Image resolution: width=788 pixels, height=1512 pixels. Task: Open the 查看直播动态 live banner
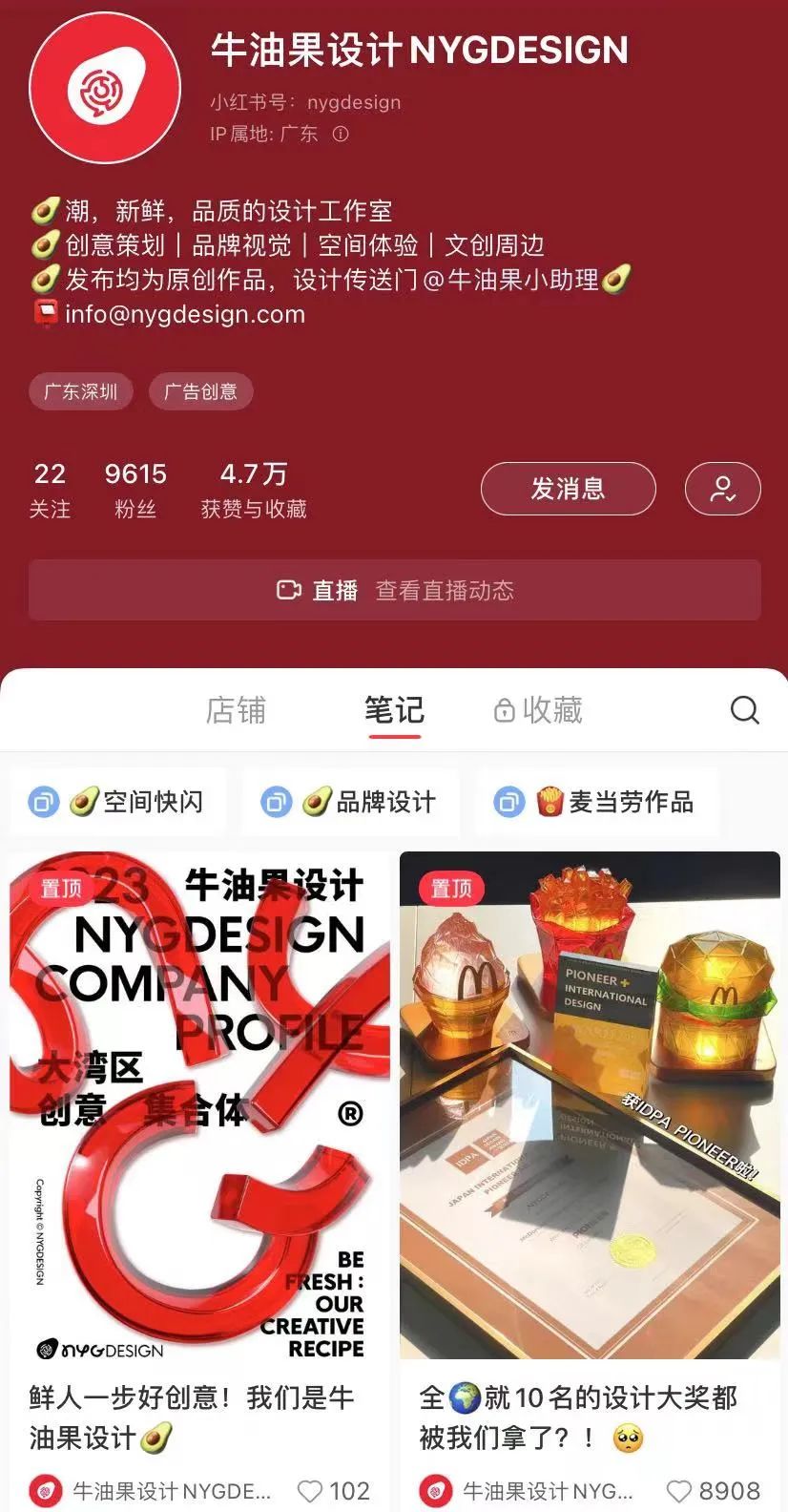394,590
